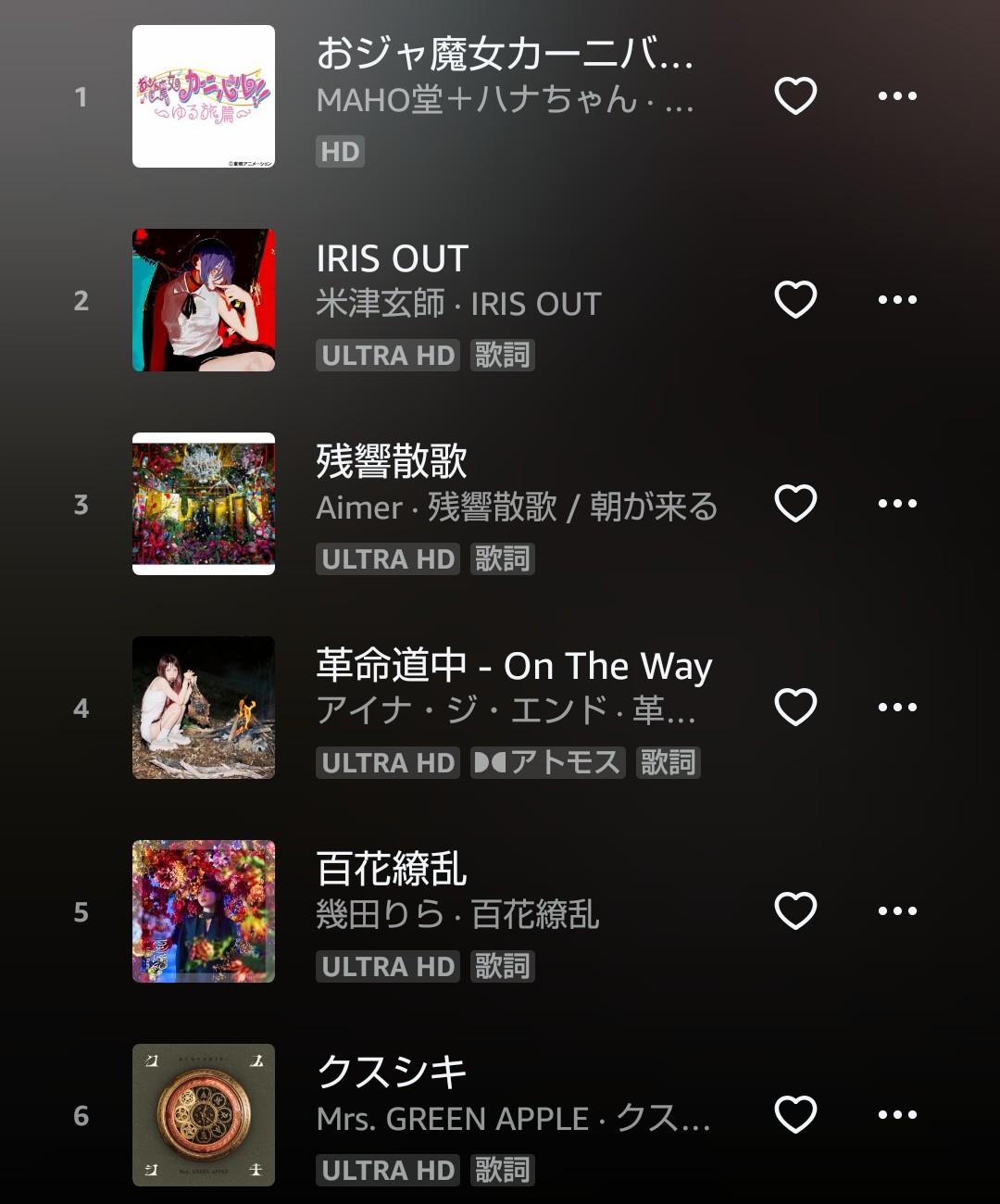
Task: Click the ULTRA HD badge on IRIS OUT
Action: coord(387,355)
